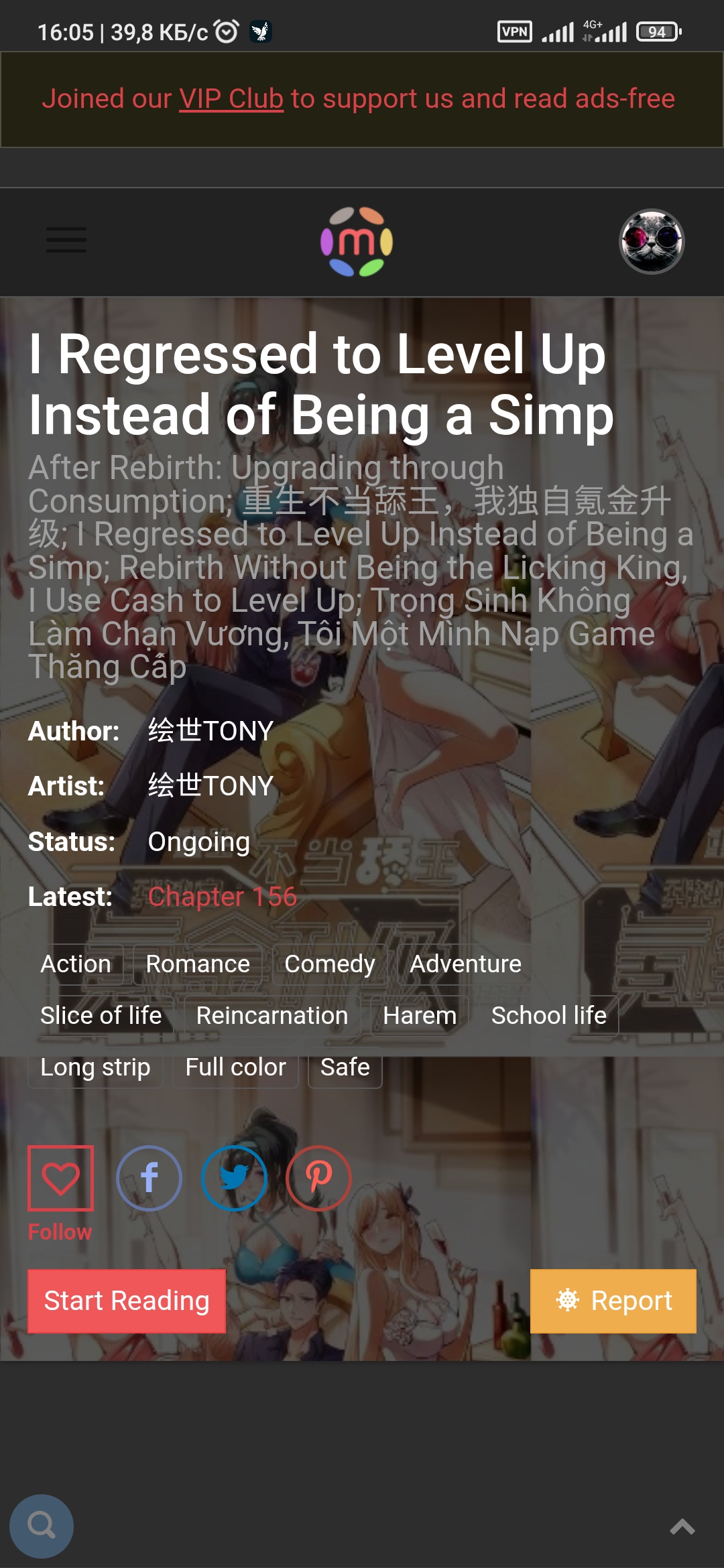Open the hamburger menu

click(66, 240)
